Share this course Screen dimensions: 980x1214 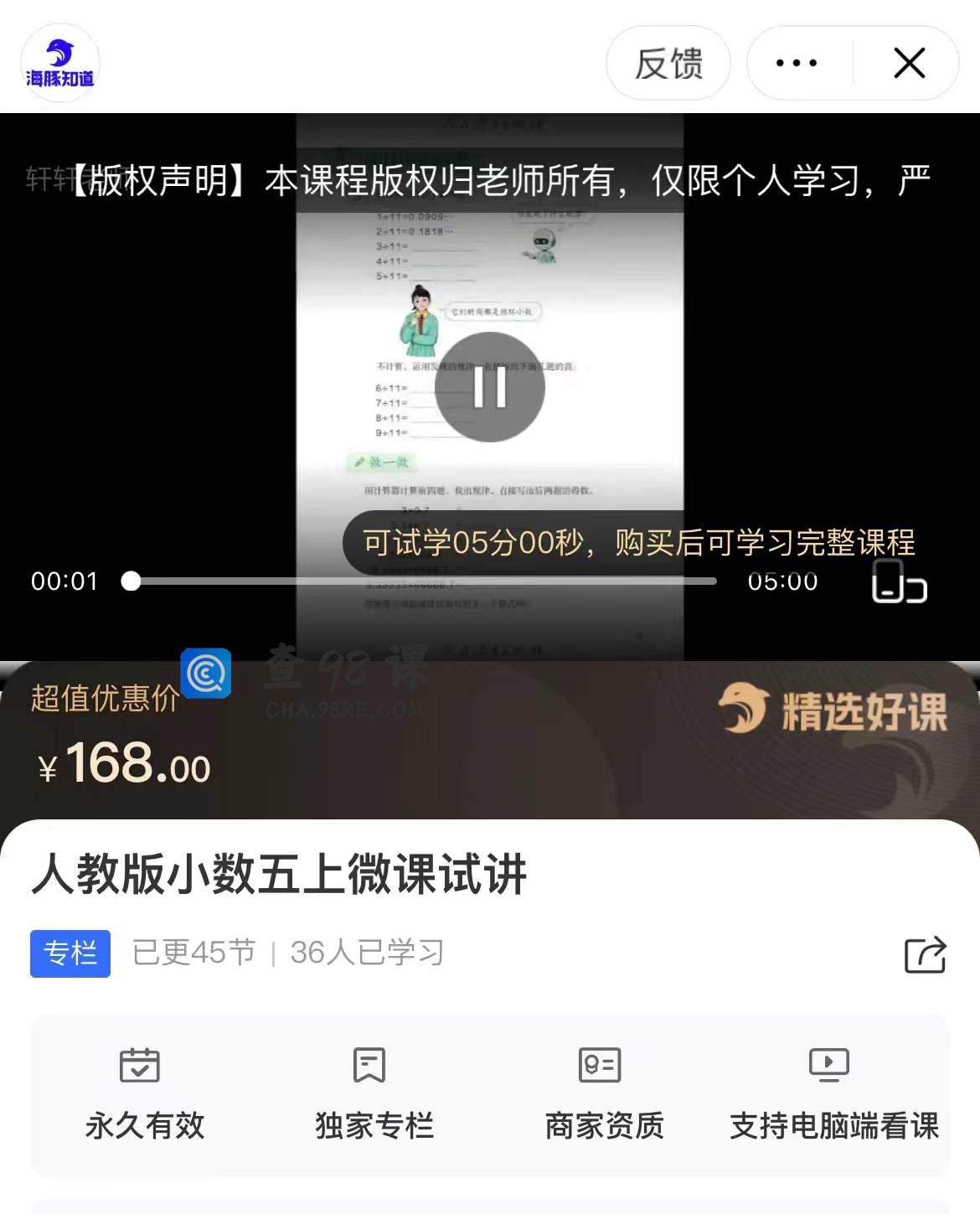point(925,954)
